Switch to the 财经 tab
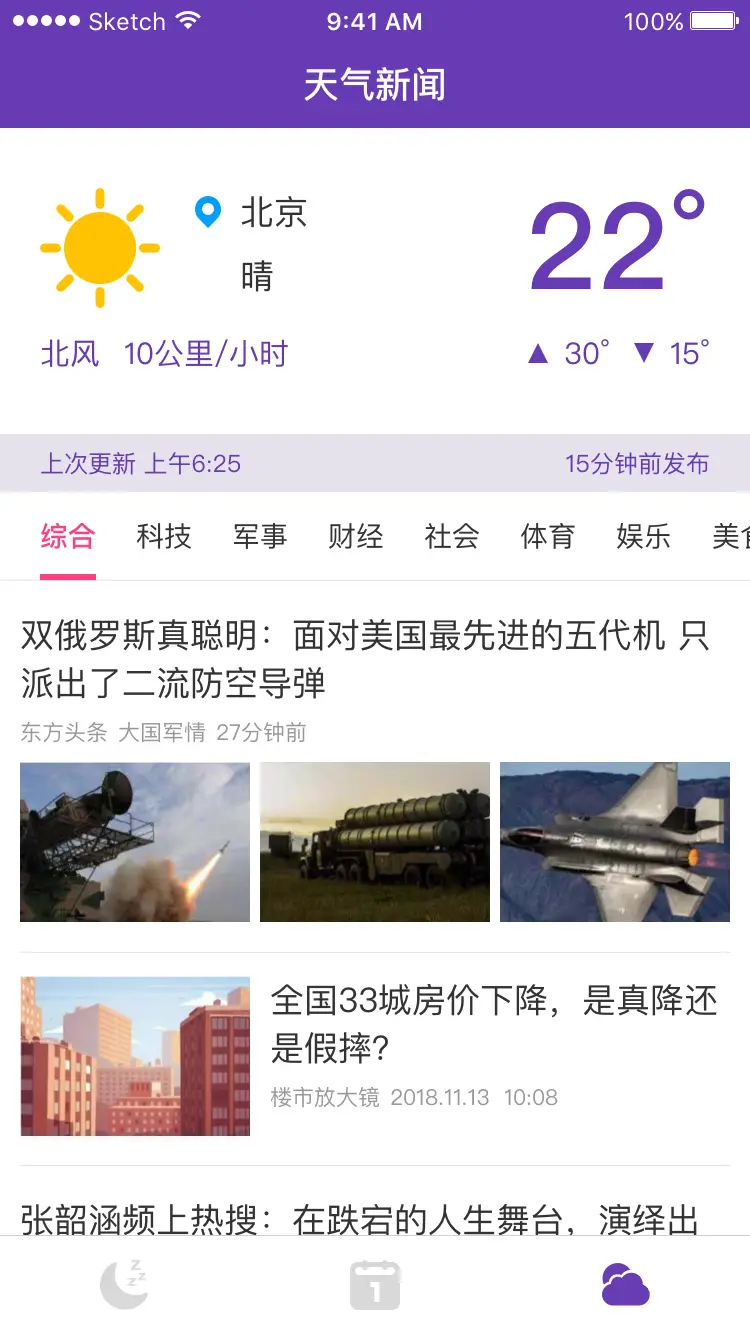 [x=356, y=537]
